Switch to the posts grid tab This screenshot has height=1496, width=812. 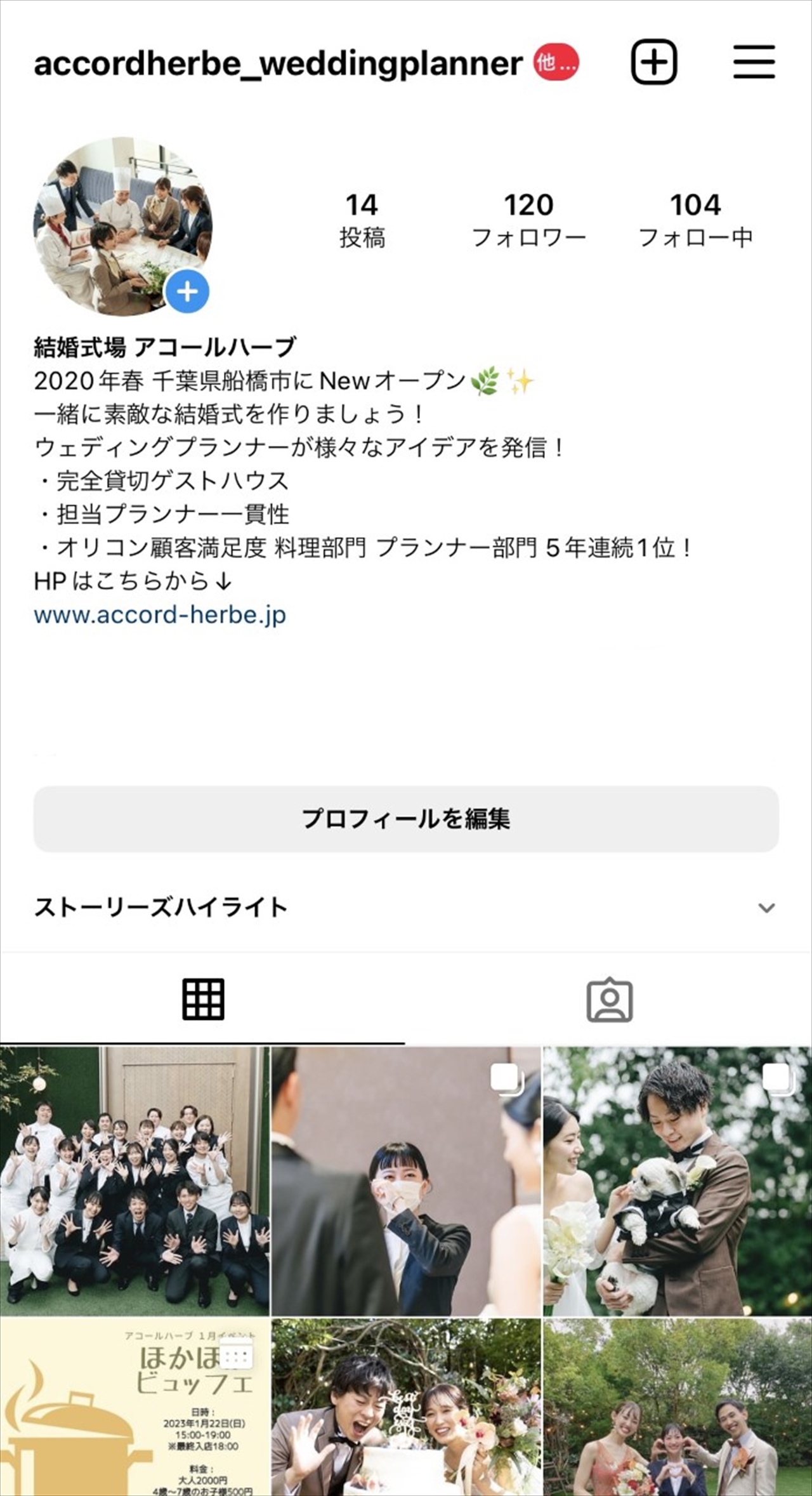tap(203, 1000)
